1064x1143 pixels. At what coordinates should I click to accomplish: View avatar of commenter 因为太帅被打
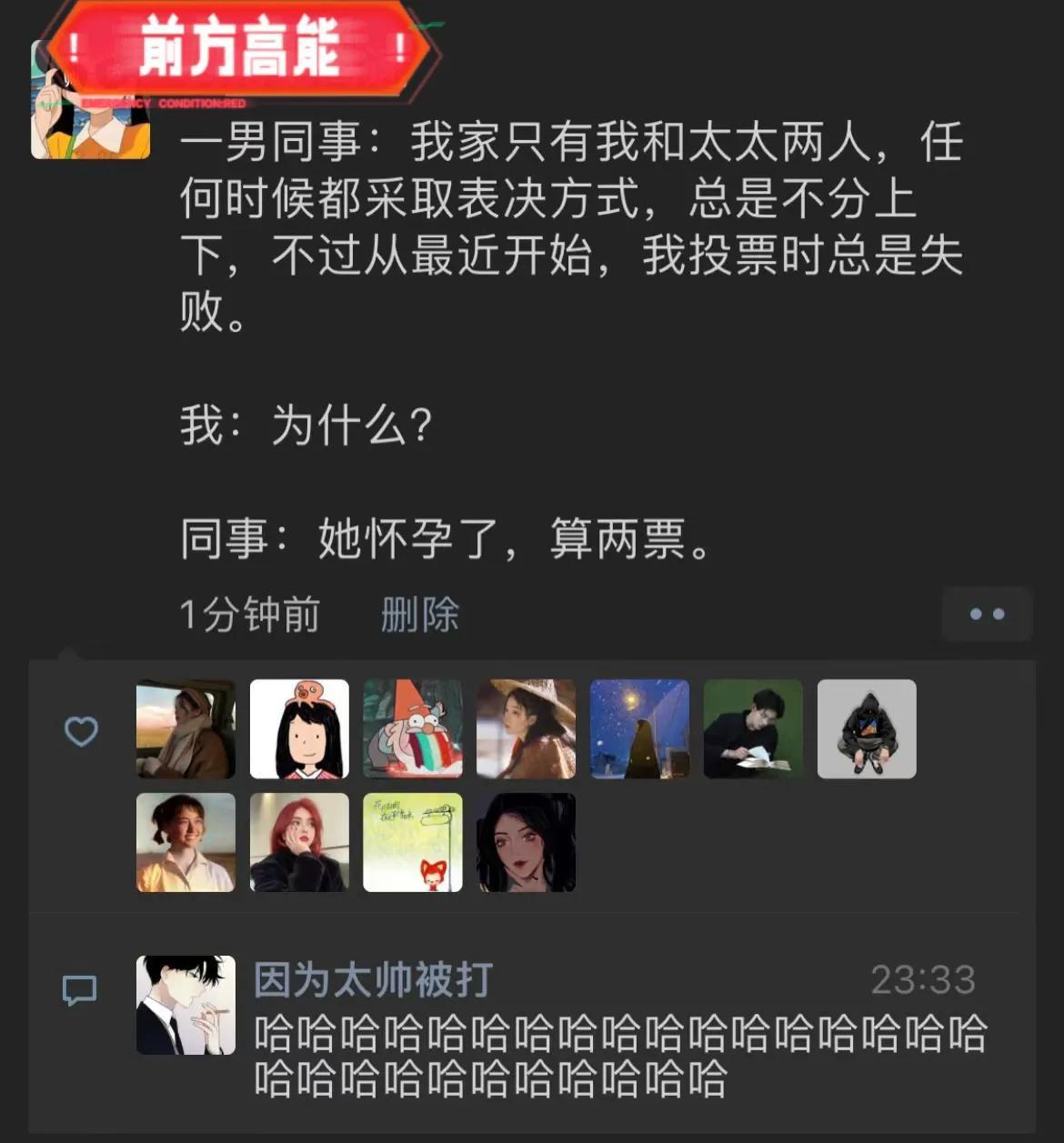click(186, 1005)
